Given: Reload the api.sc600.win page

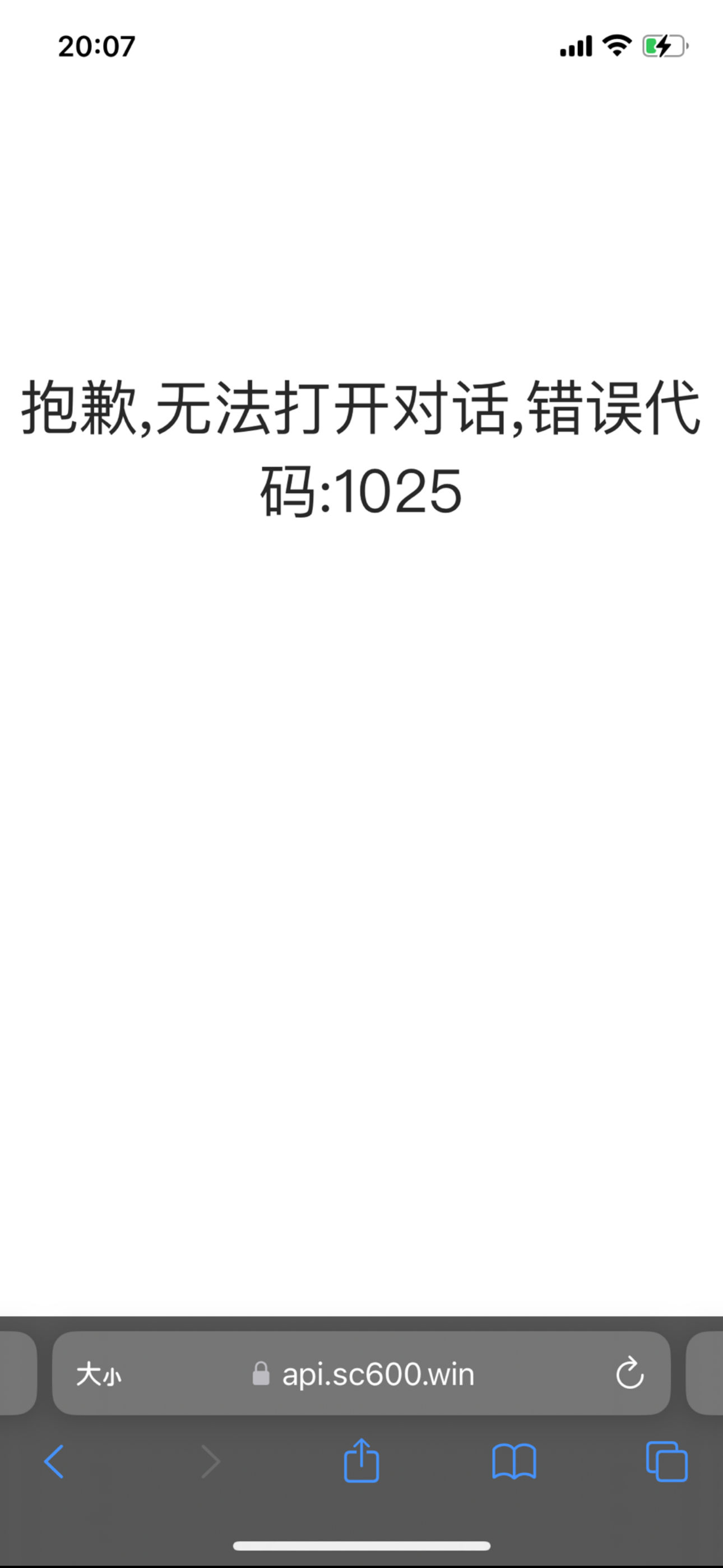Looking at the screenshot, I should [629, 1374].
